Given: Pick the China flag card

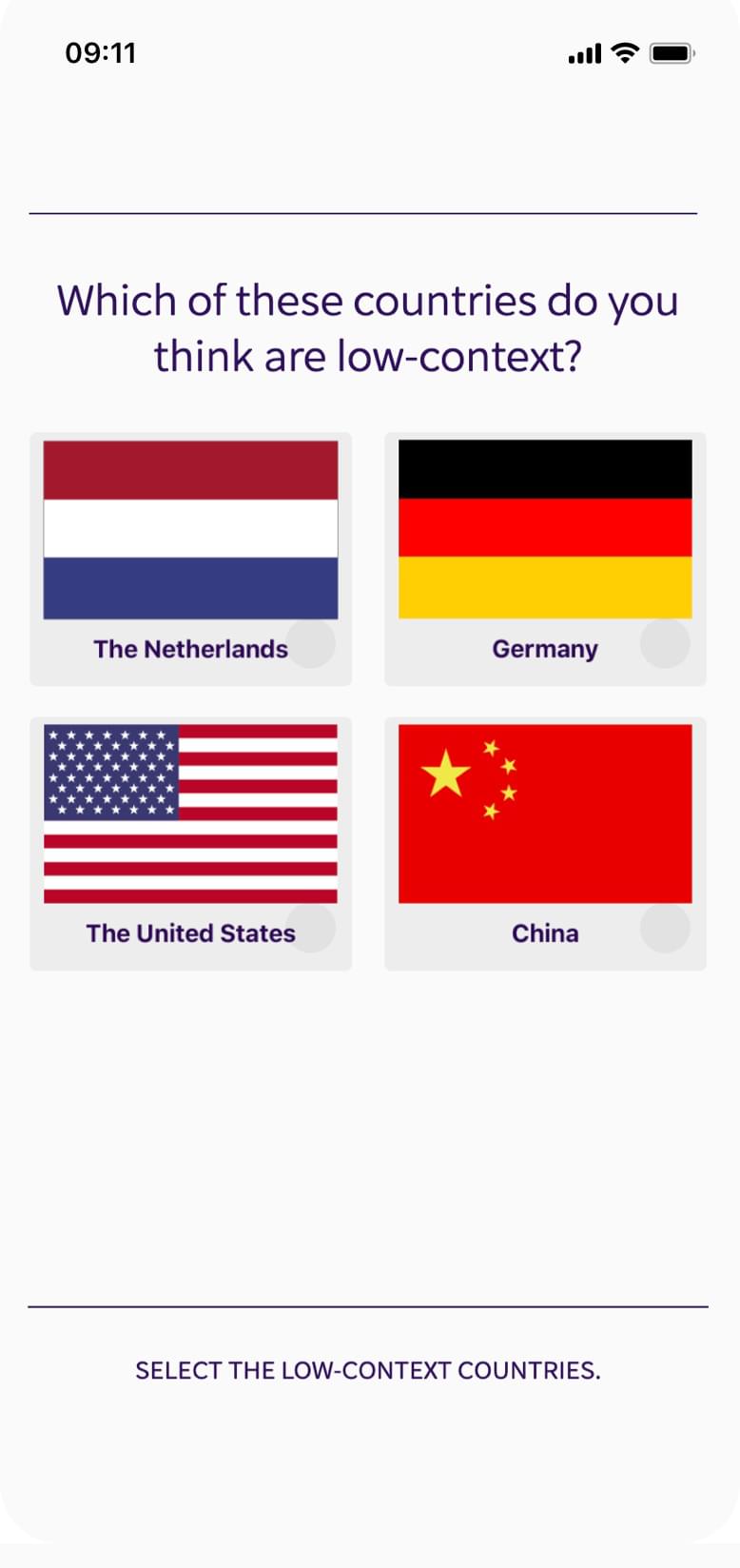Looking at the screenshot, I should [x=545, y=844].
